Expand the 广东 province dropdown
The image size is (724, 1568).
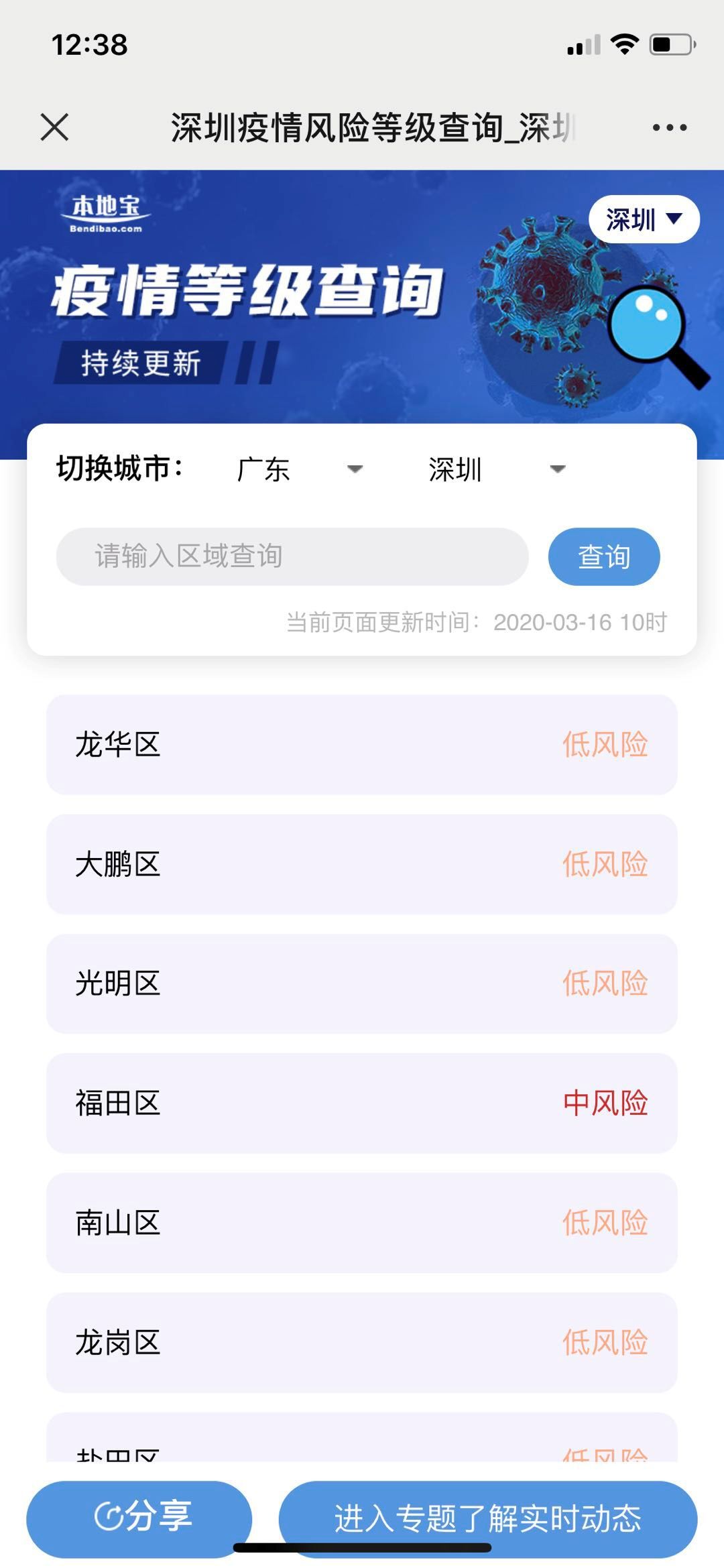coord(298,469)
